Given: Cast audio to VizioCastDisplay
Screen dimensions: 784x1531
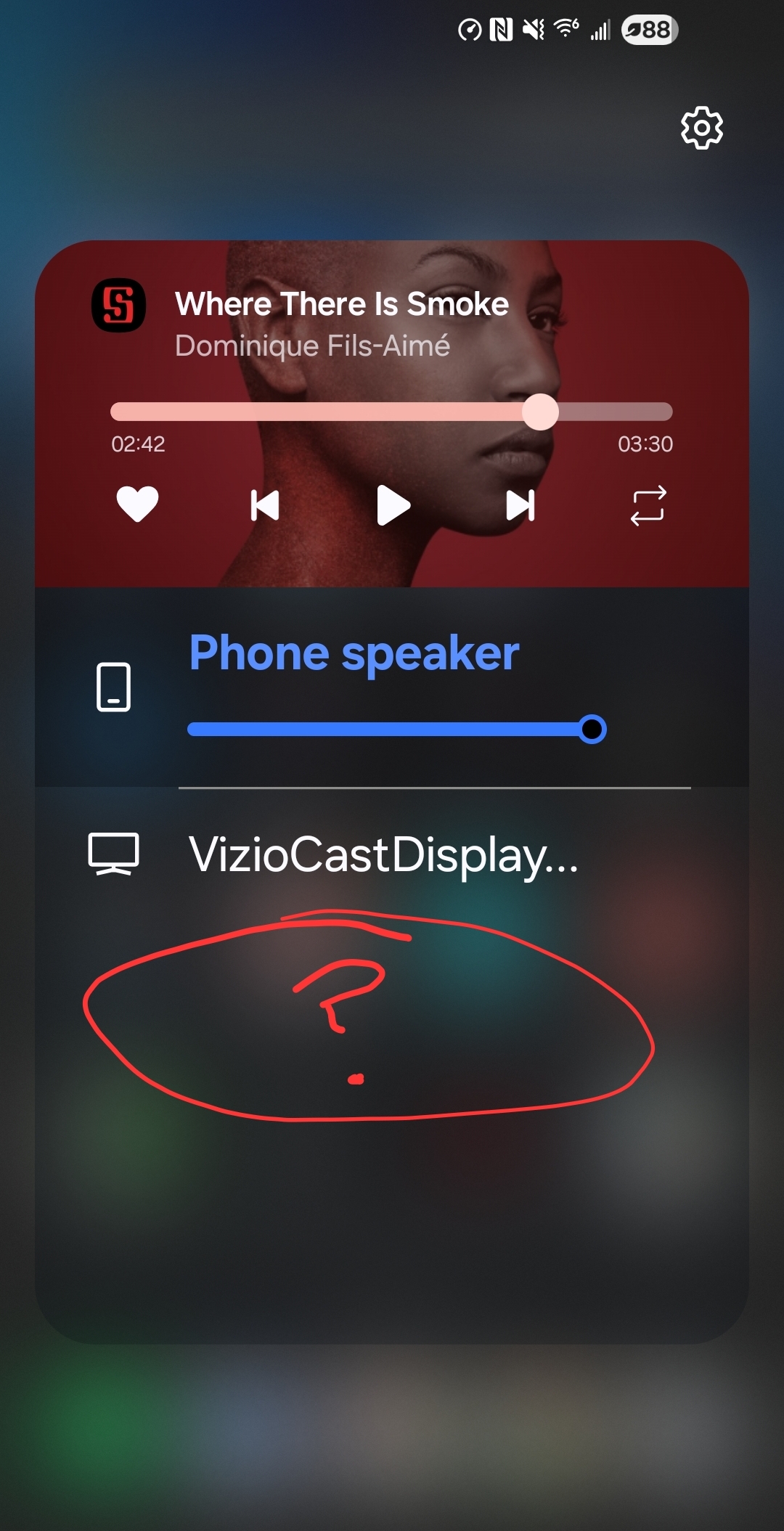Looking at the screenshot, I should pyautogui.click(x=383, y=854).
